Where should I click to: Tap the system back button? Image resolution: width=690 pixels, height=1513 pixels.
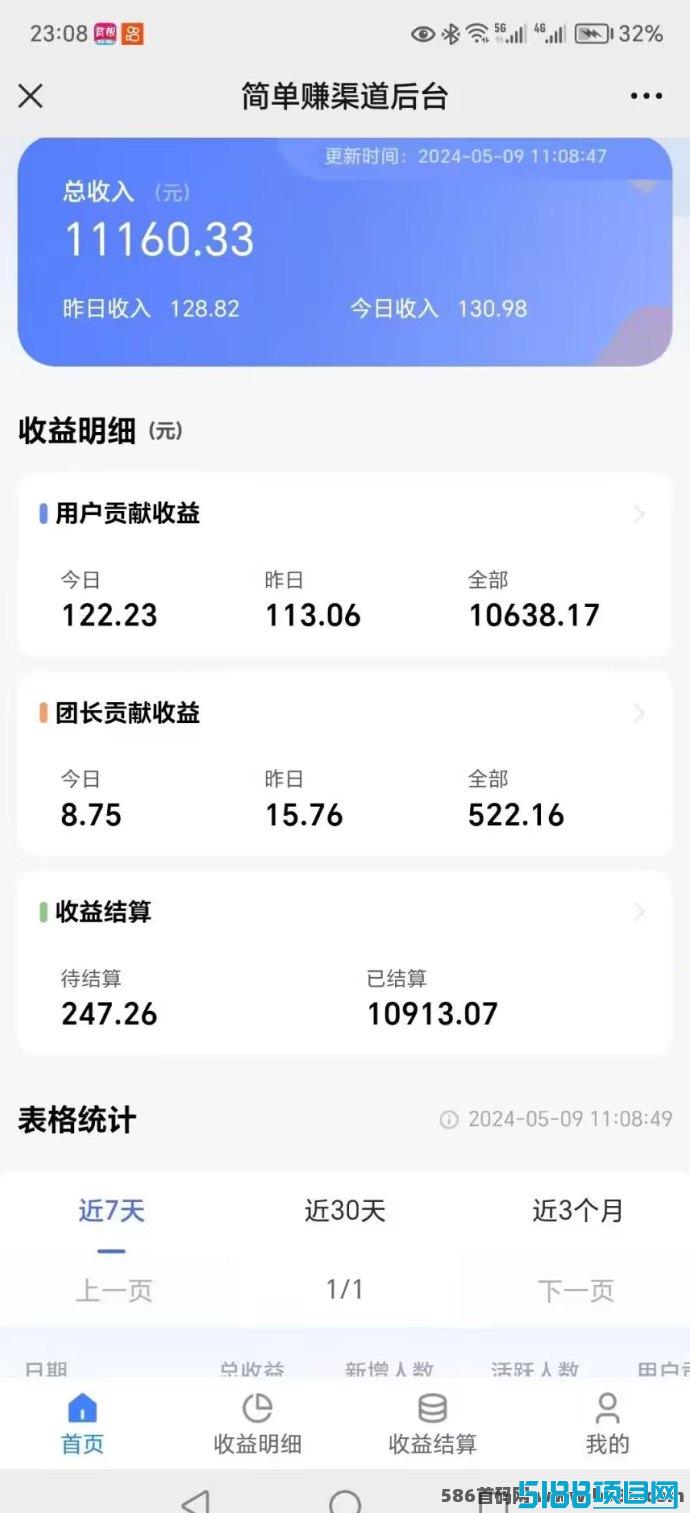point(196,1500)
